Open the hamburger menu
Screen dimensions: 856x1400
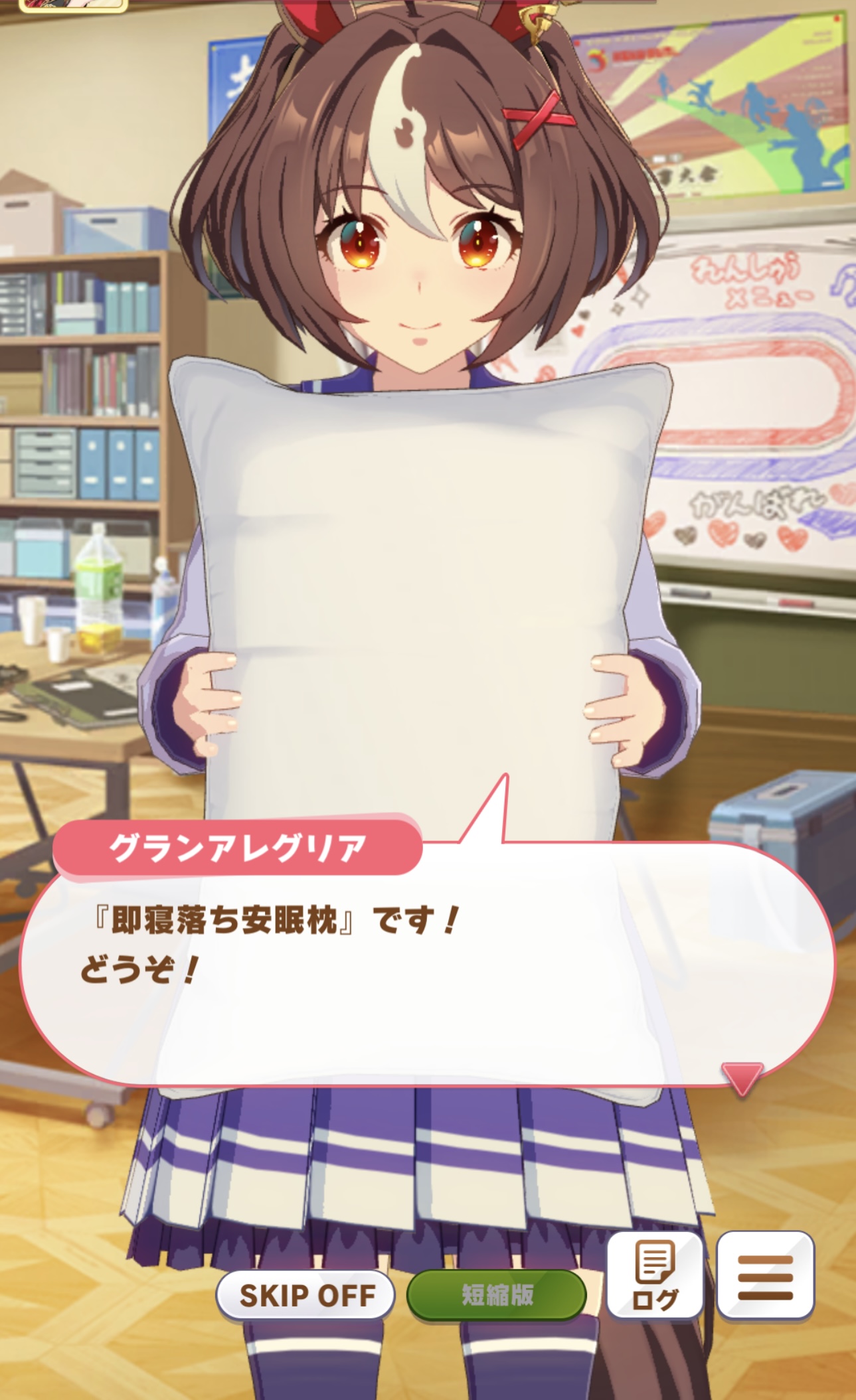point(765,1275)
